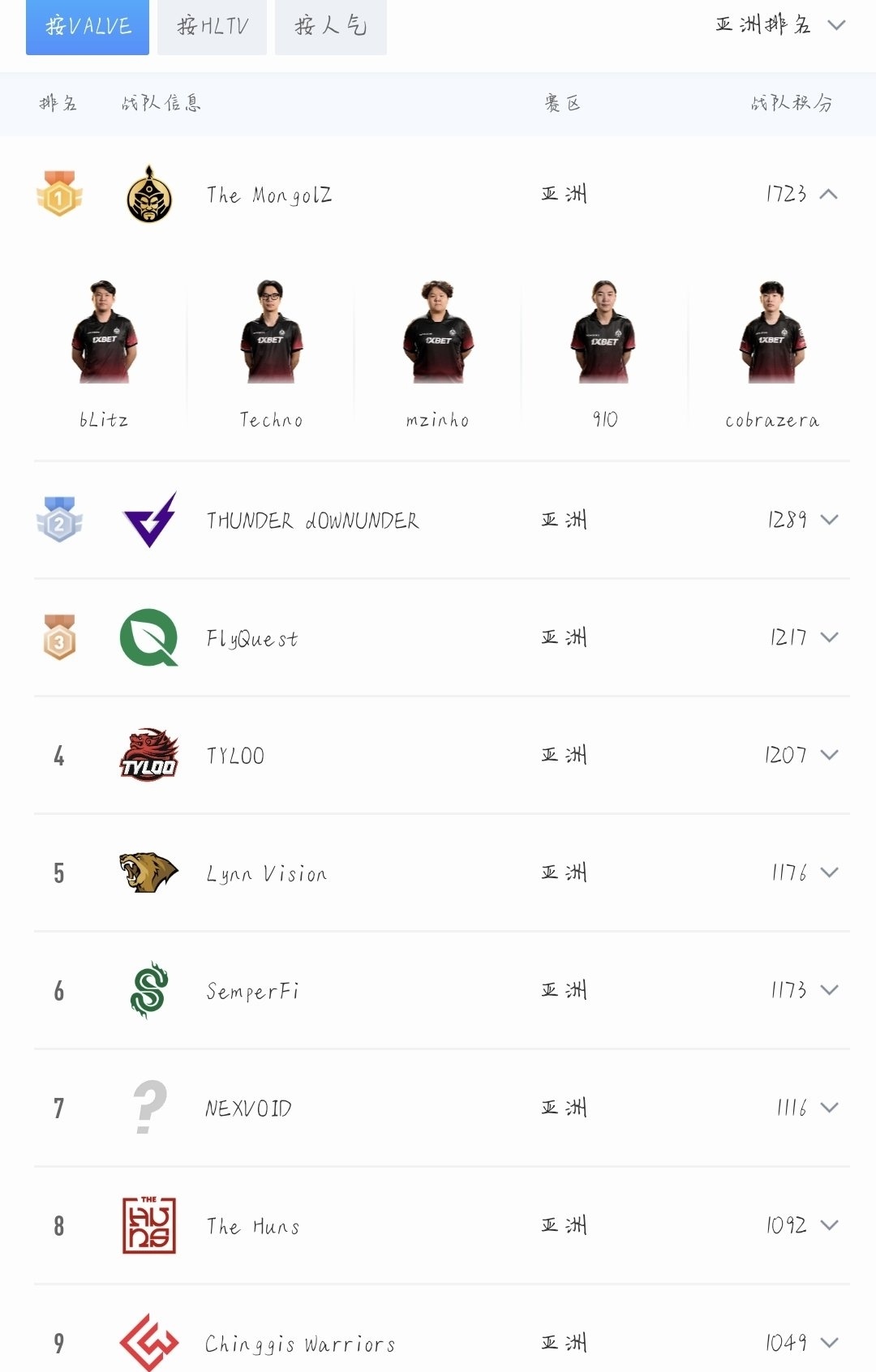876x1372 pixels.
Task: Expand the THUNDER dOWNUNDER team row
Action: pos(829,520)
